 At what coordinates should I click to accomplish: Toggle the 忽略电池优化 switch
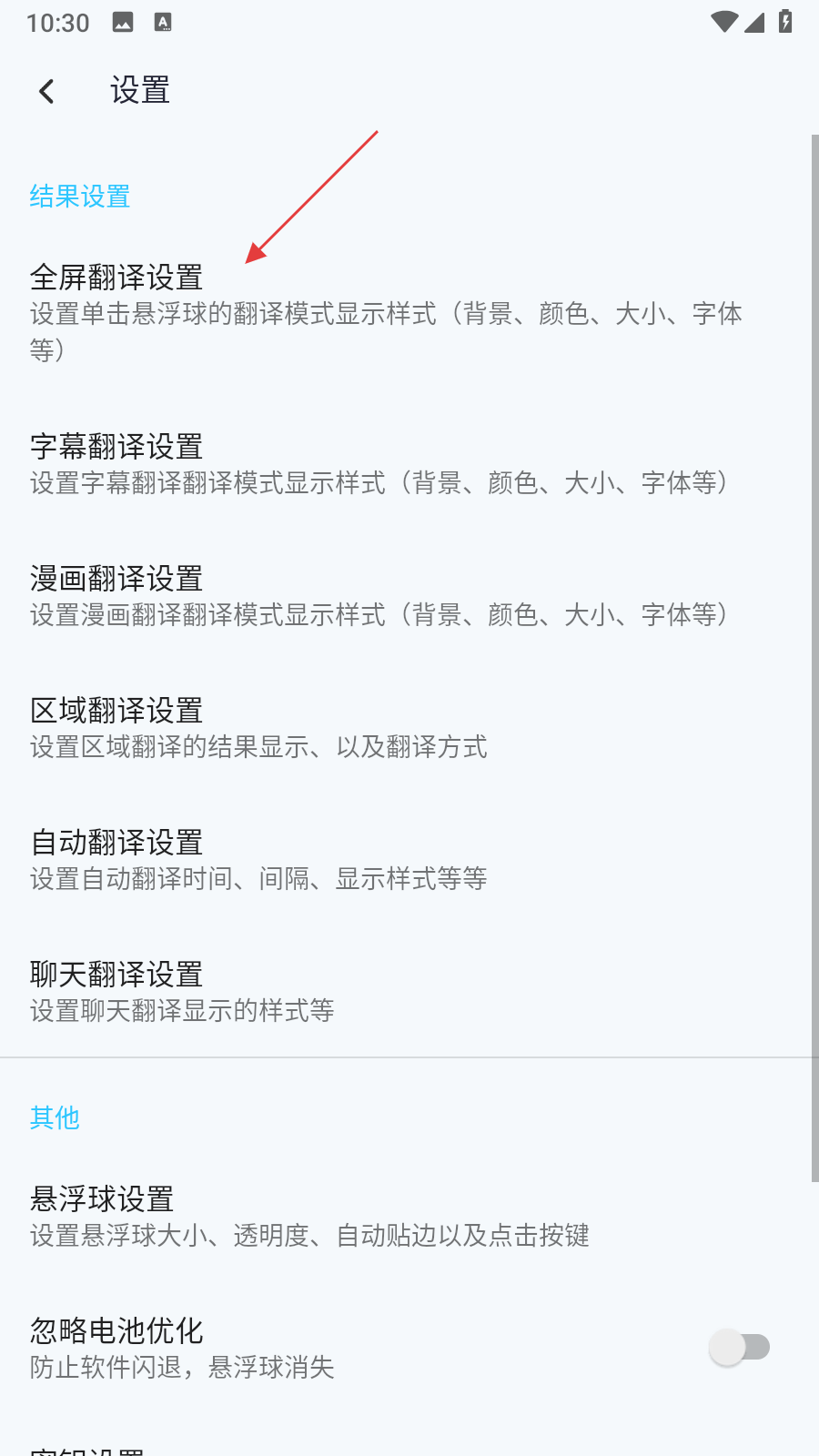coord(740,1348)
